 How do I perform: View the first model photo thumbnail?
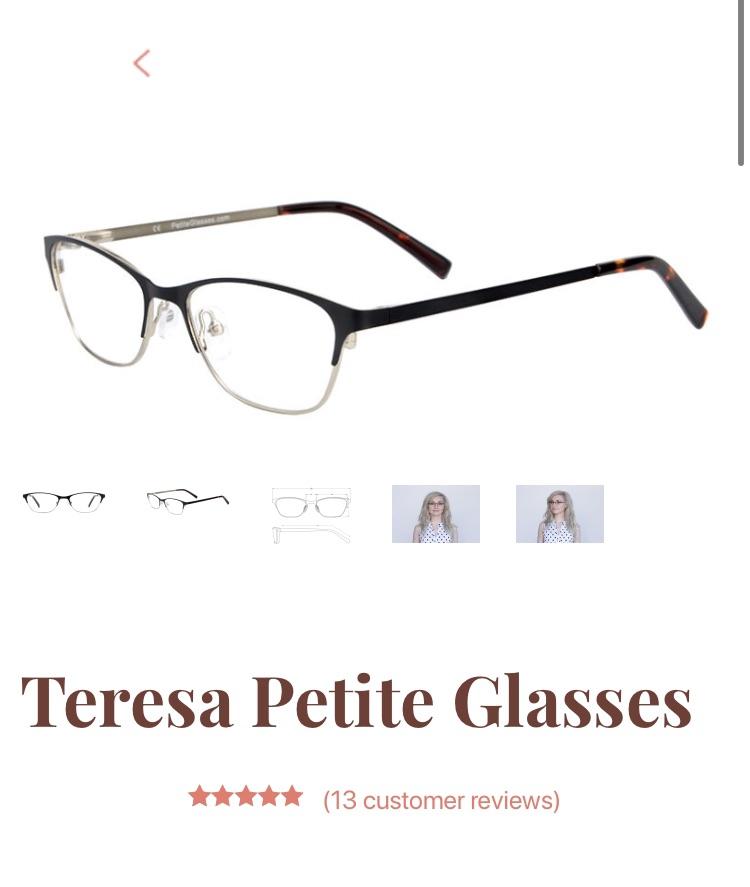pos(435,514)
